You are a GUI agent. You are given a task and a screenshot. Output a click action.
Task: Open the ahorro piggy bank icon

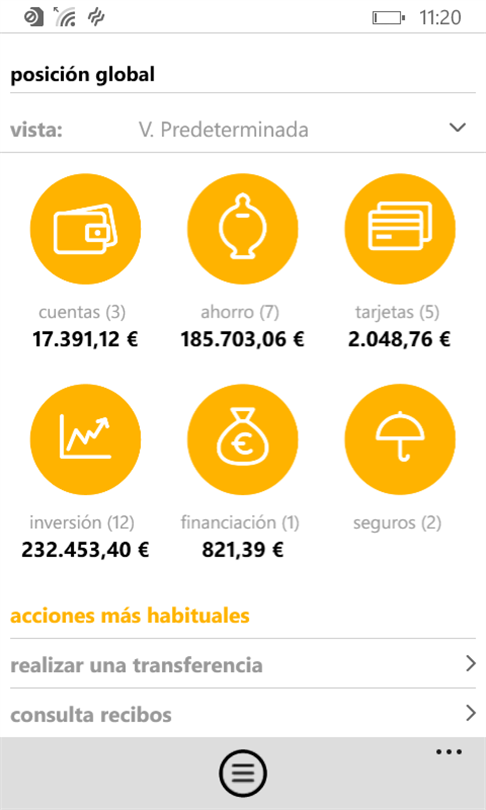[242, 229]
